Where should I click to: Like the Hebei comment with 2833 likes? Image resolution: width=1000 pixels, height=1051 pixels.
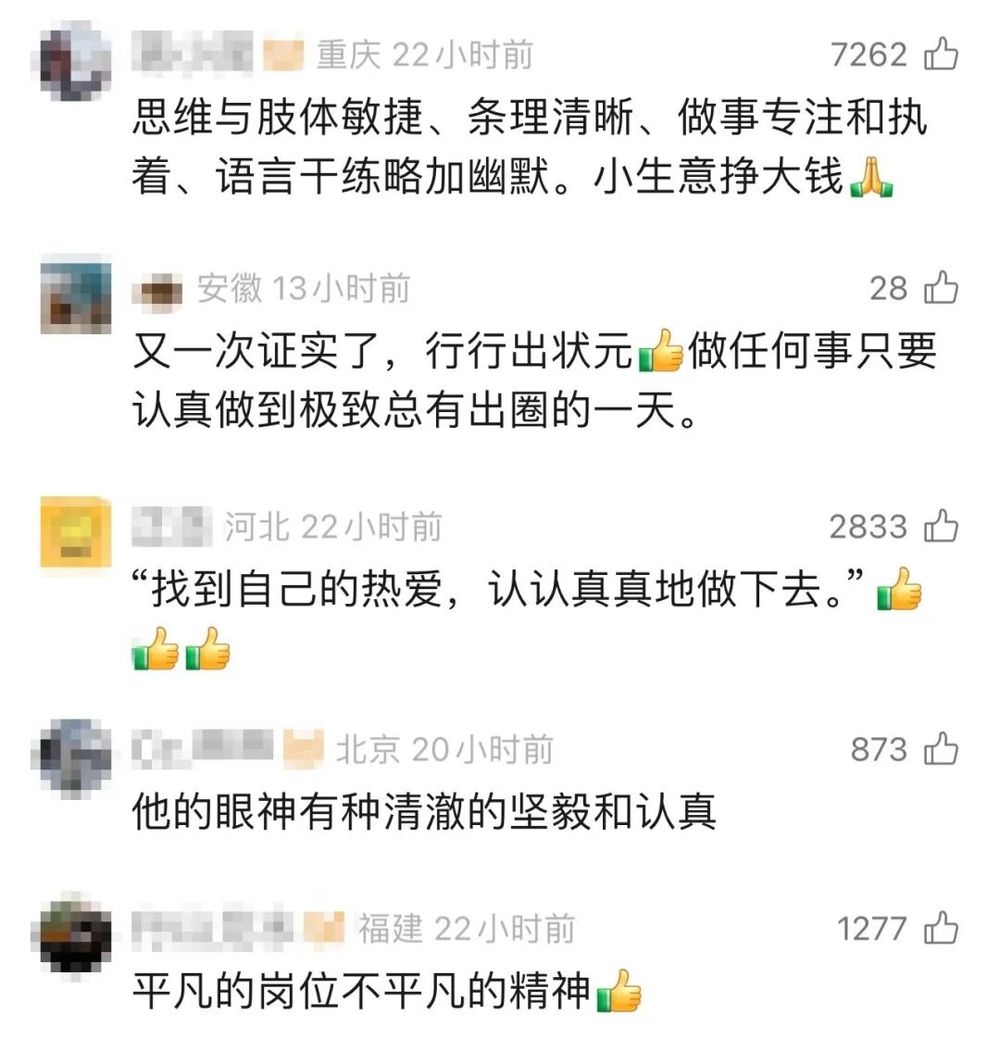(x=941, y=526)
